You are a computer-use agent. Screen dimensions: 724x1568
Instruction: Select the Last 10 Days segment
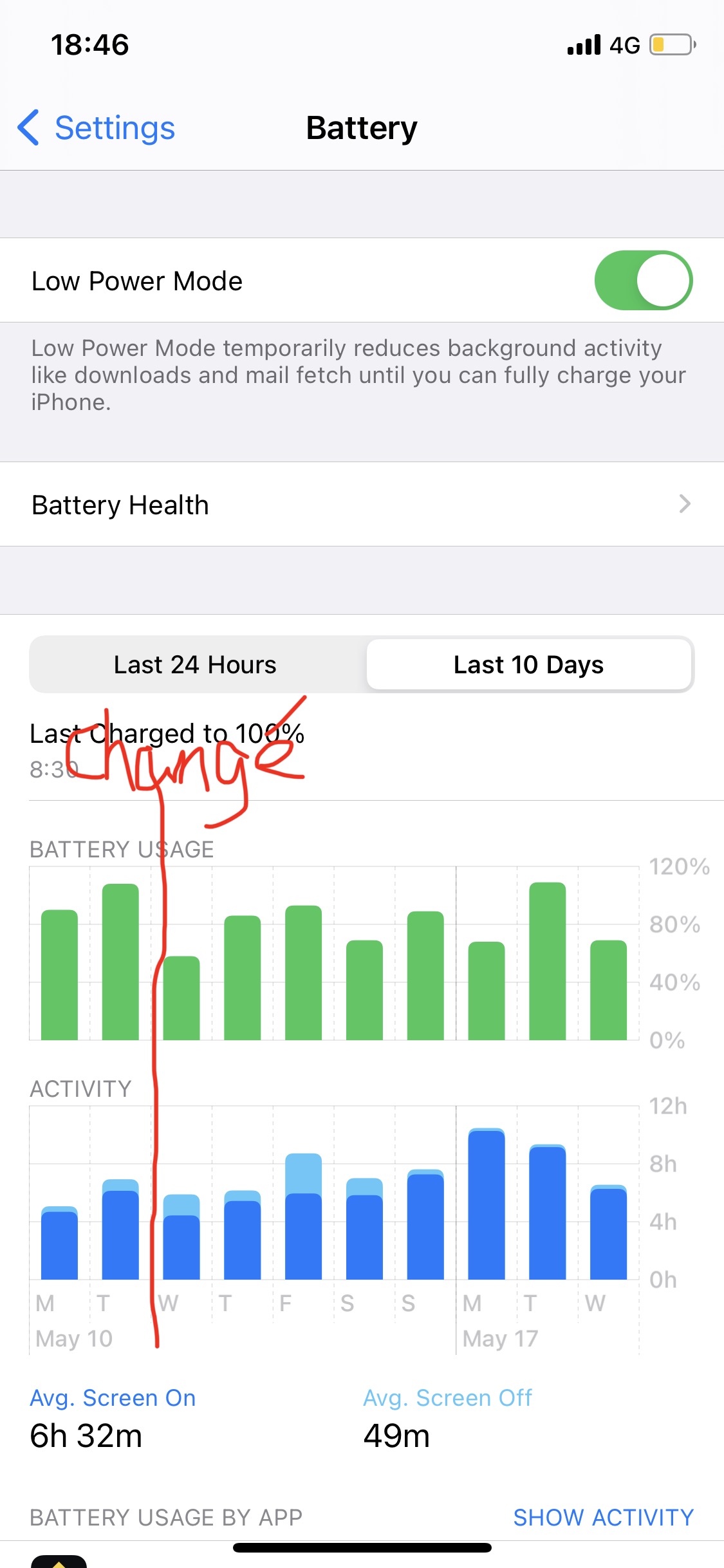(x=528, y=664)
